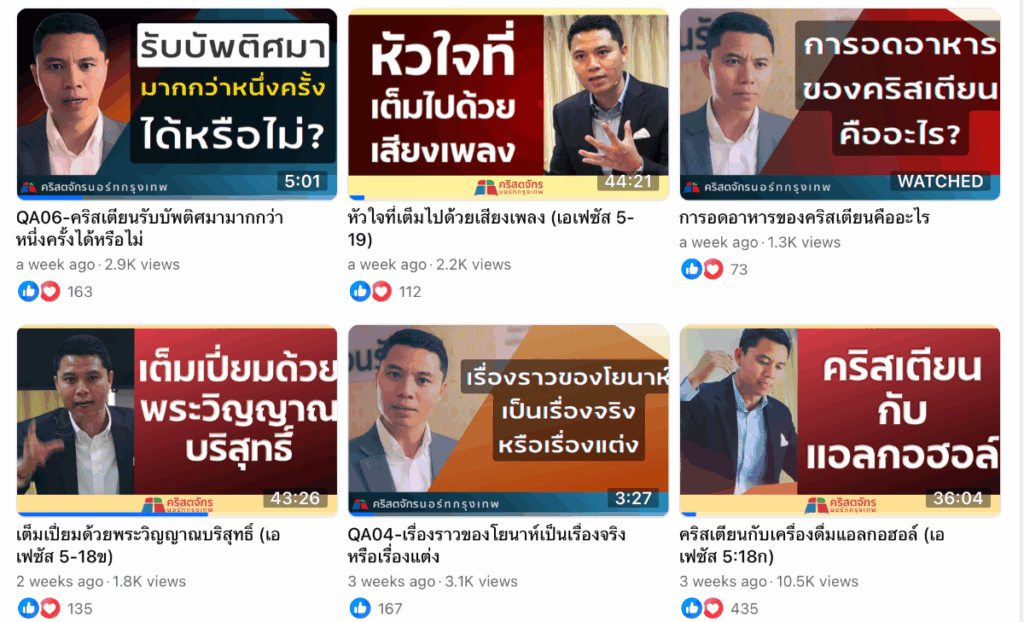
Task: Open the 44:21 video thumbnail
Action: tap(508, 103)
